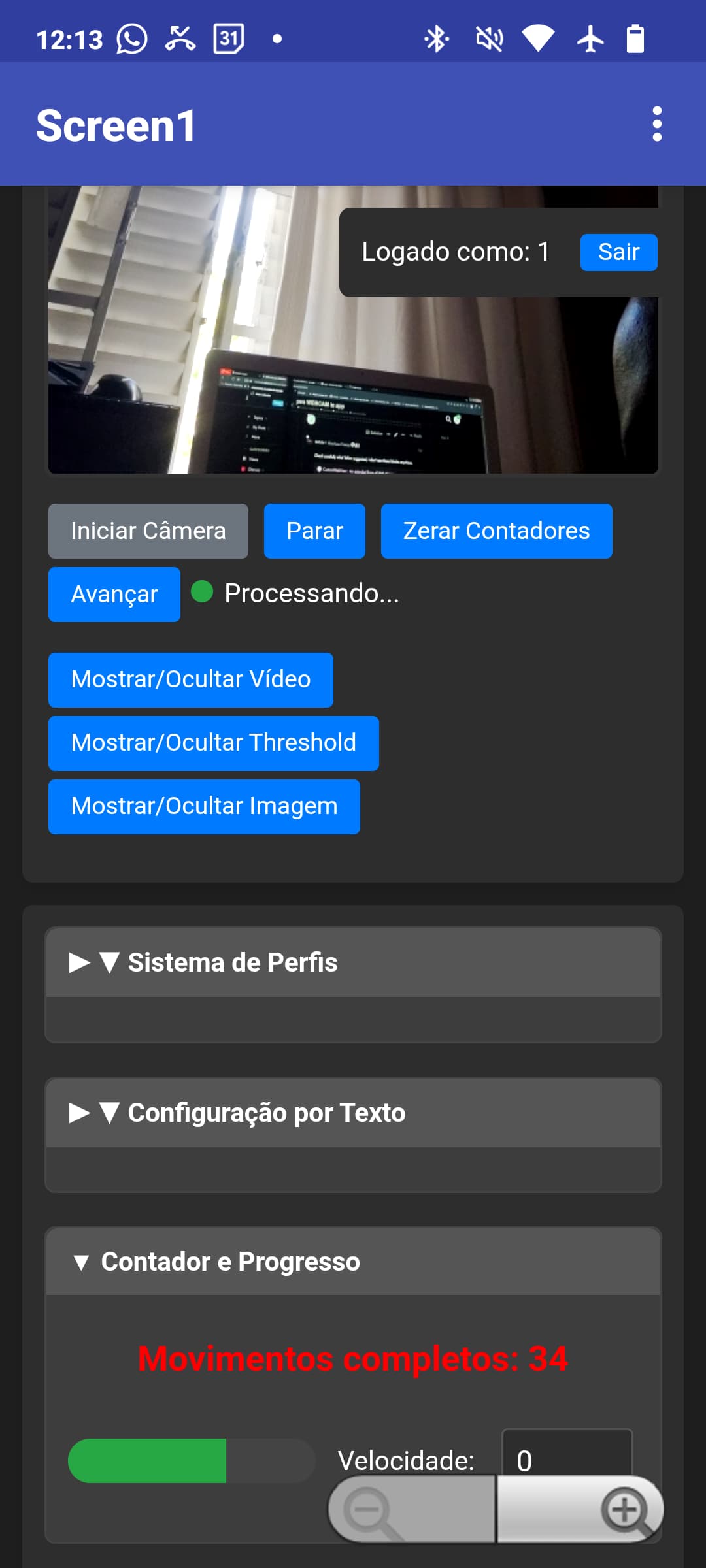Open the overflow menu

point(656,124)
